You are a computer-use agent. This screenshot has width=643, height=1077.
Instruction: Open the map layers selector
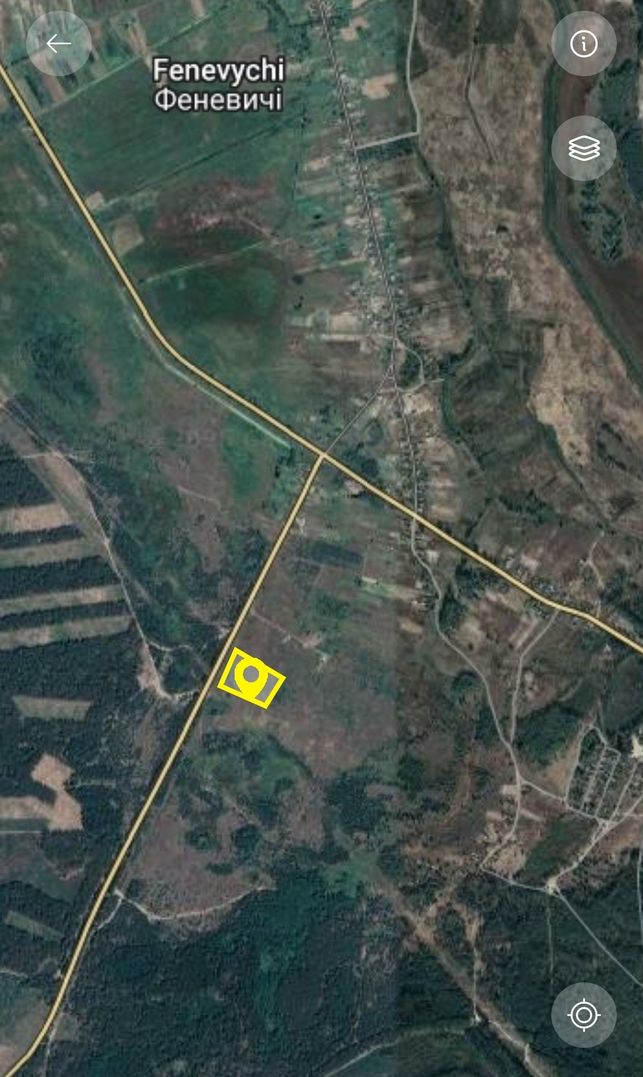coord(584,148)
